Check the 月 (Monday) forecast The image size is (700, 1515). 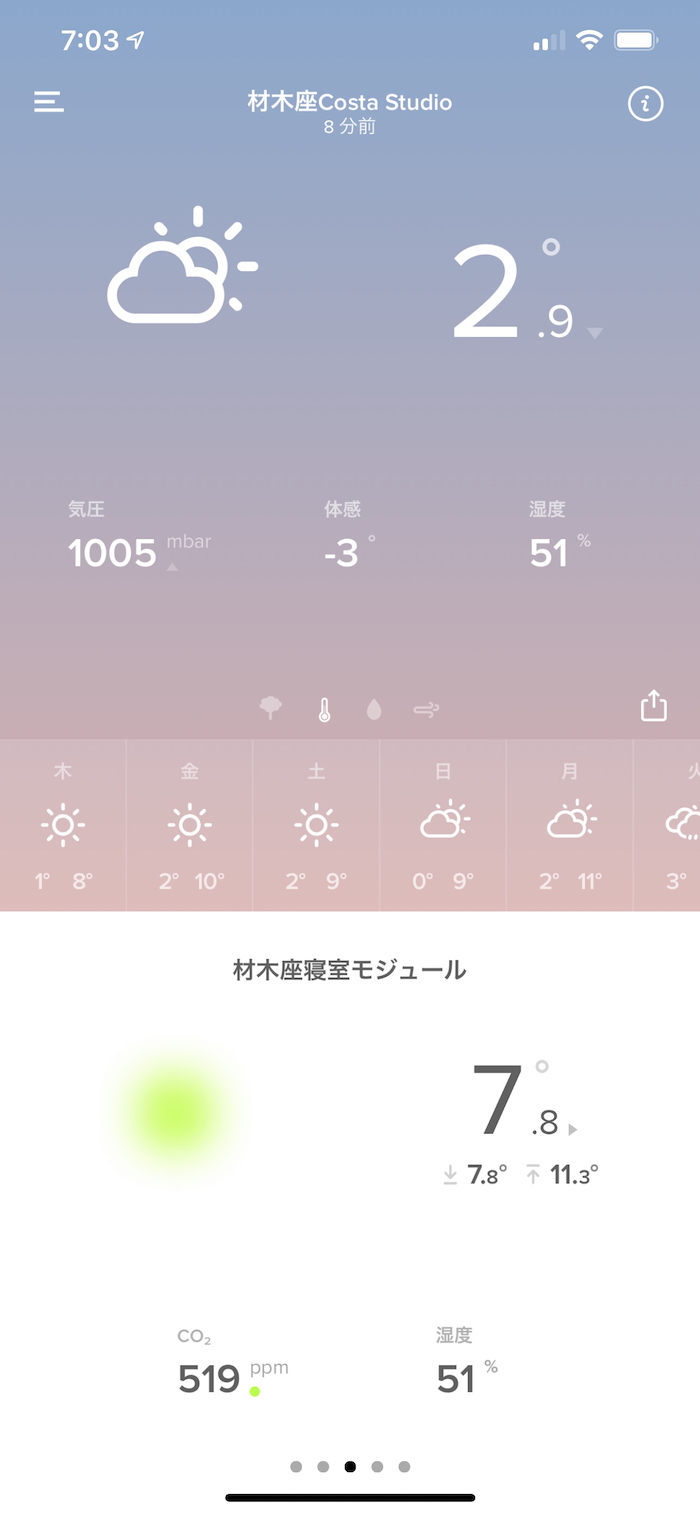(x=570, y=825)
